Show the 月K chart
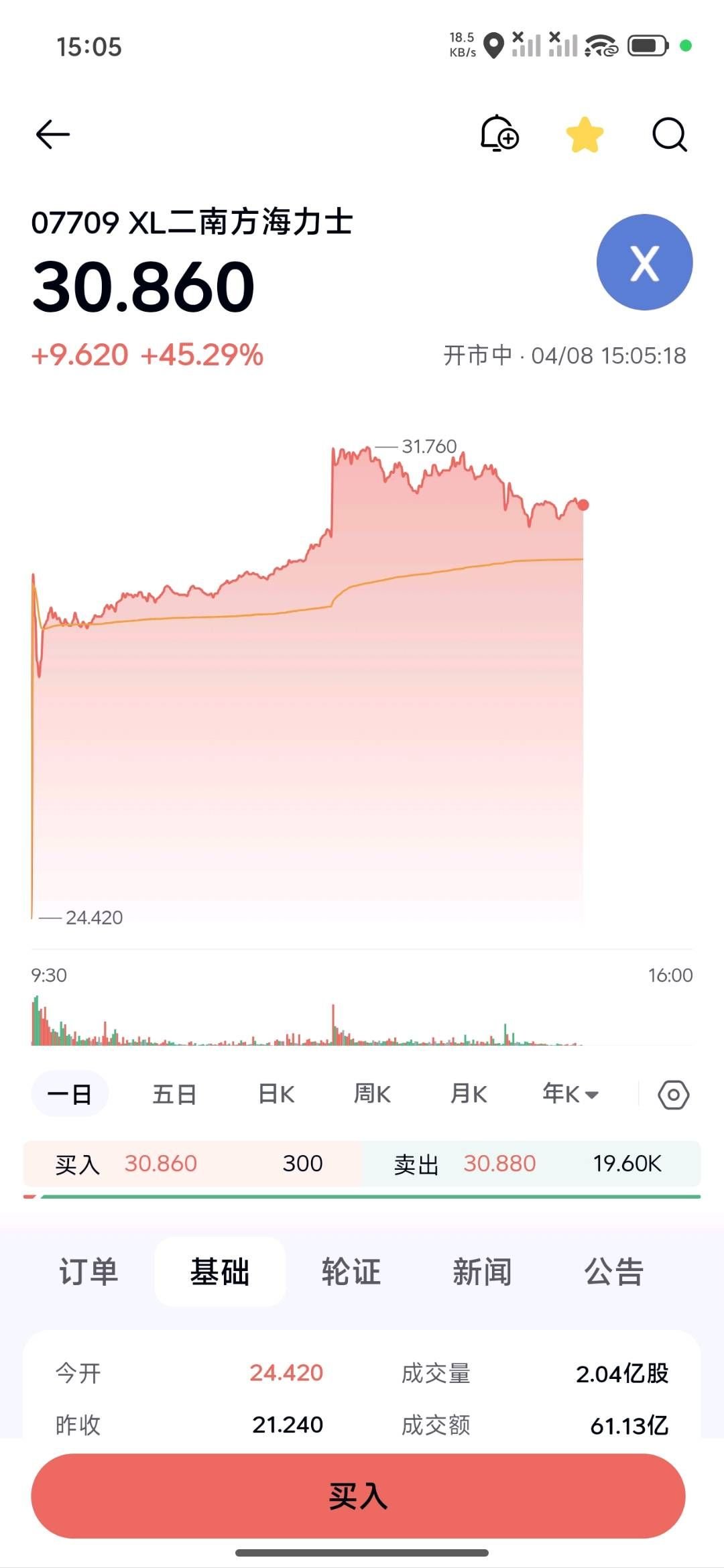 click(469, 1094)
